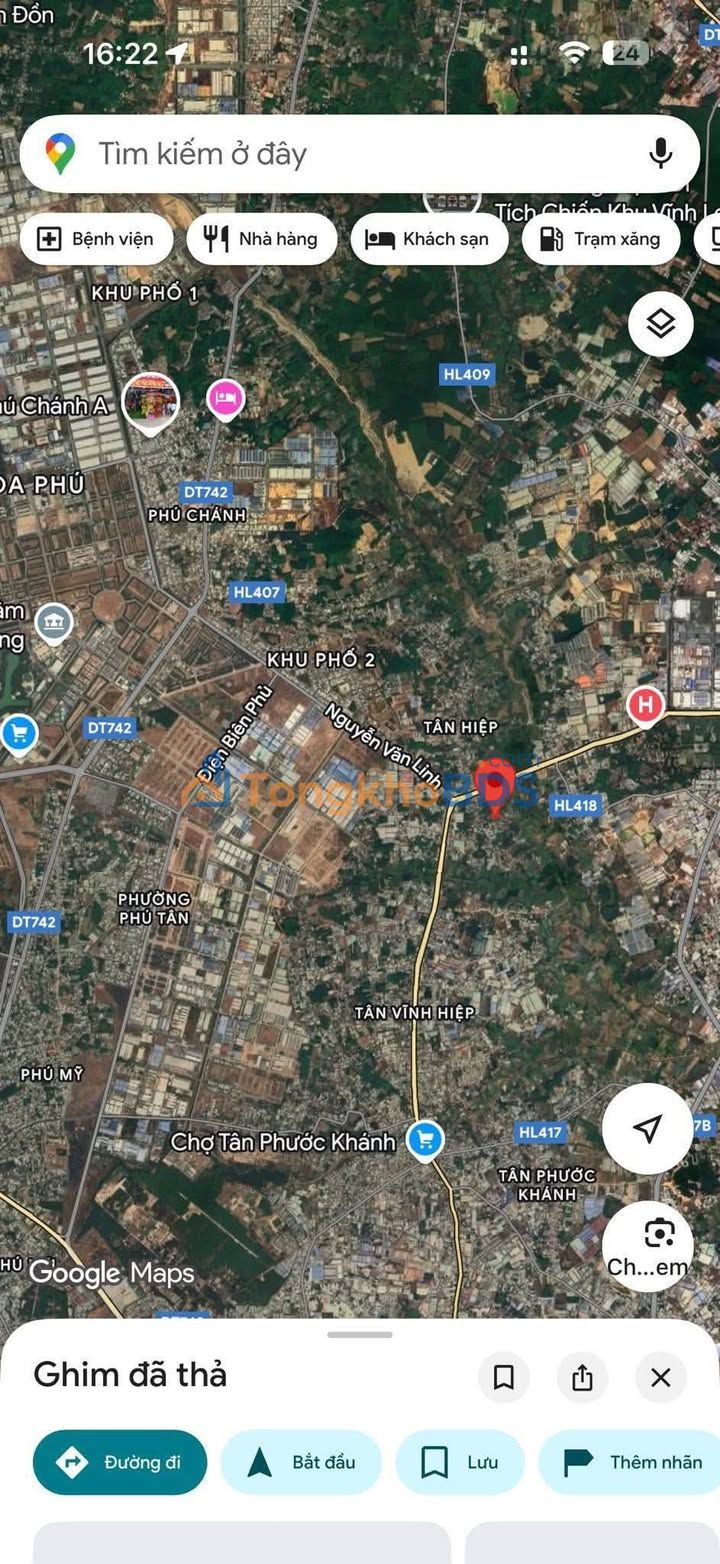Center map on my location
Screen dimensions: 720x1564
(x=648, y=1129)
